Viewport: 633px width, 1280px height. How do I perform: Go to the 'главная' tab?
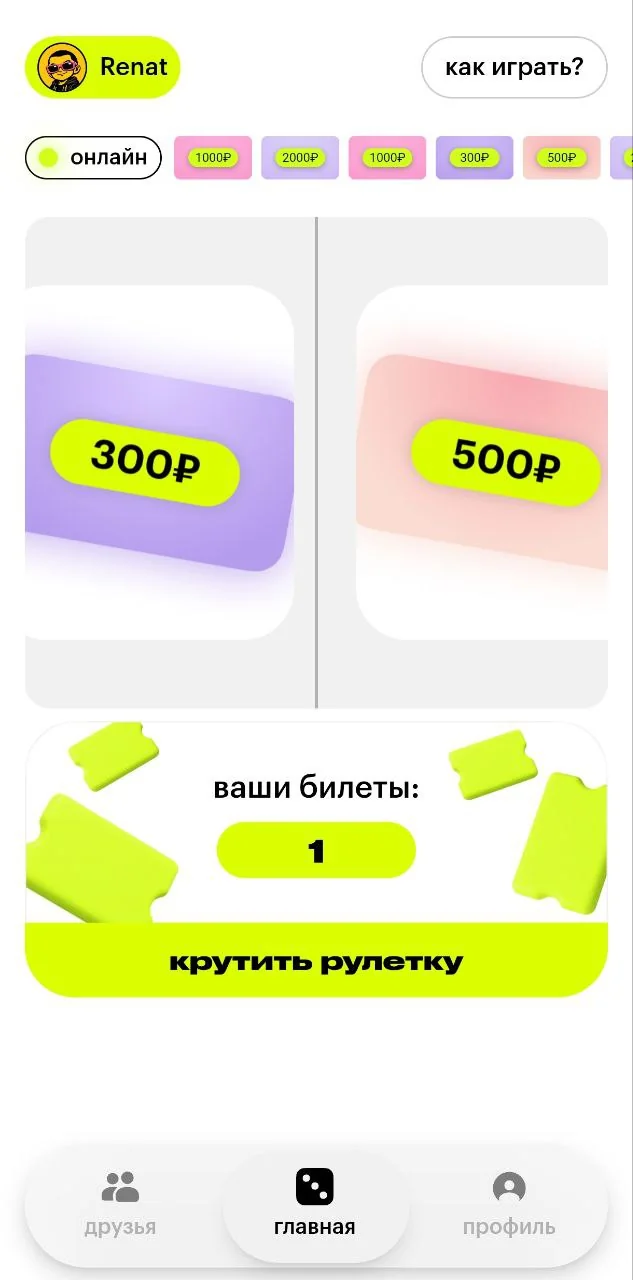315,1206
